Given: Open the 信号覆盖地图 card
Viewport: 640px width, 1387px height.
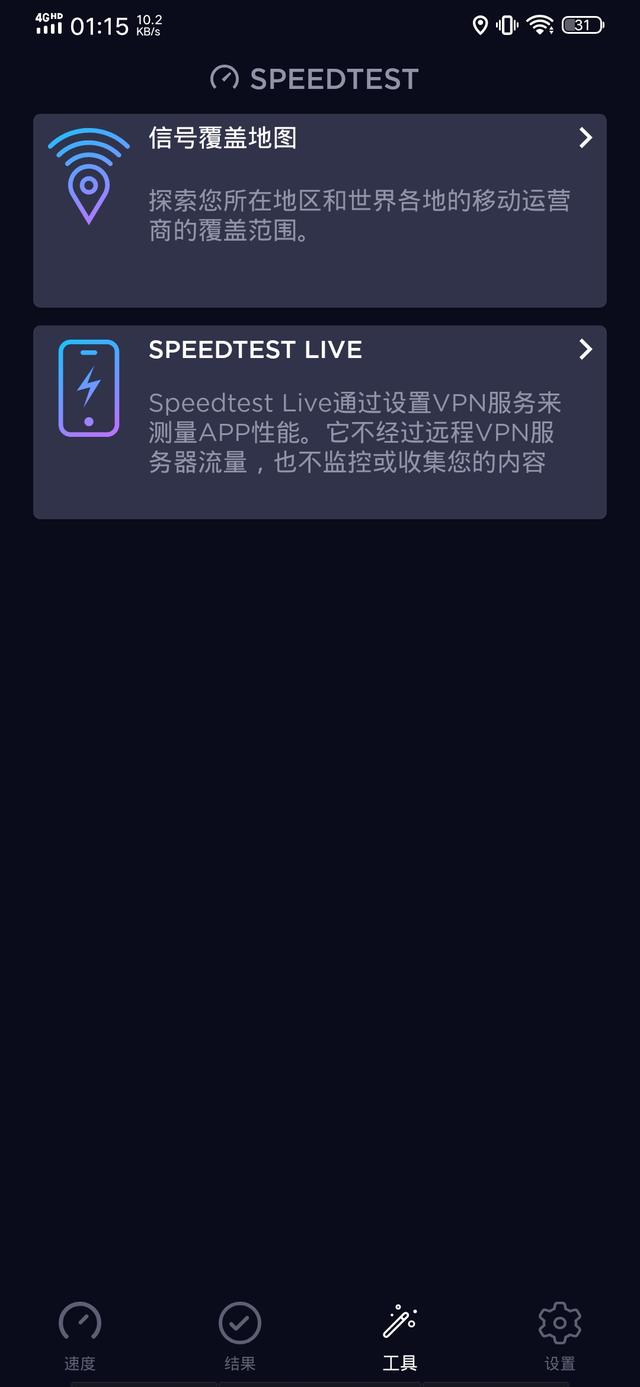Looking at the screenshot, I should coord(320,210).
